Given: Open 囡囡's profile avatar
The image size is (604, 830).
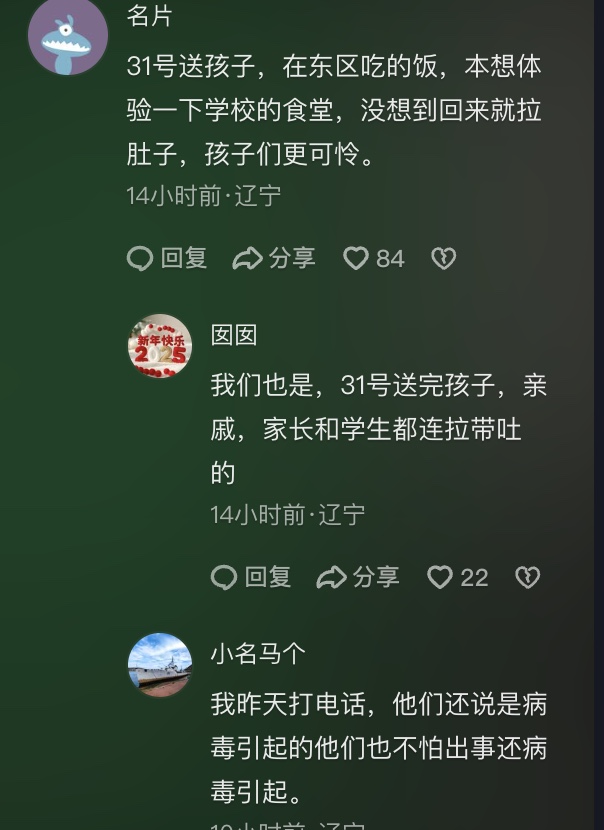Looking at the screenshot, I should pyautogui.click(x=160, y=346).
